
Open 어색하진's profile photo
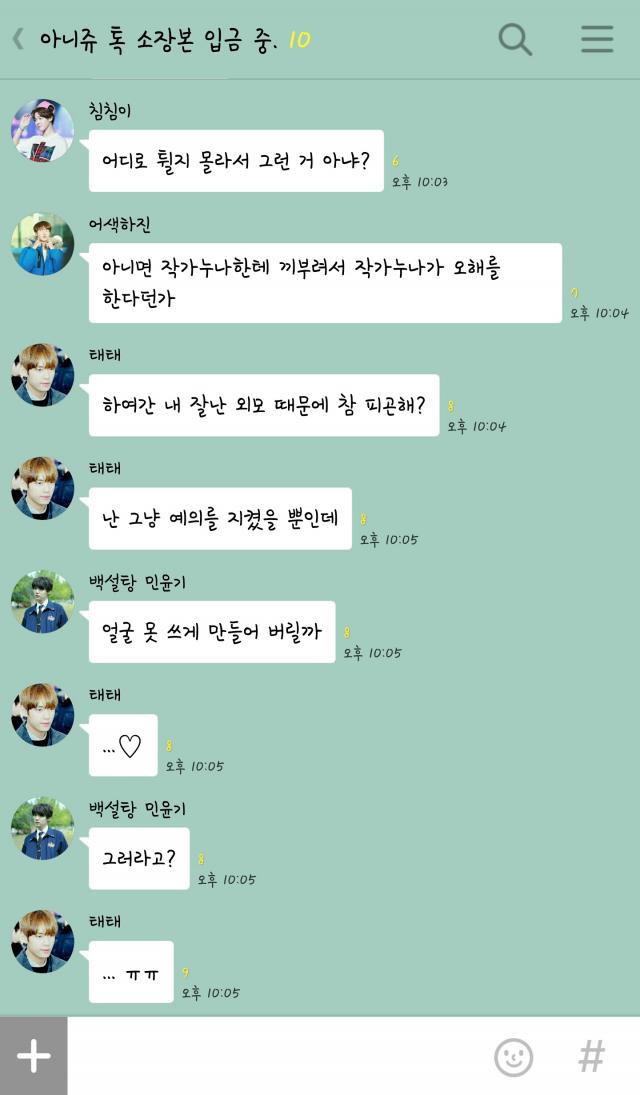pyautogui.click(x=42, y=243)
